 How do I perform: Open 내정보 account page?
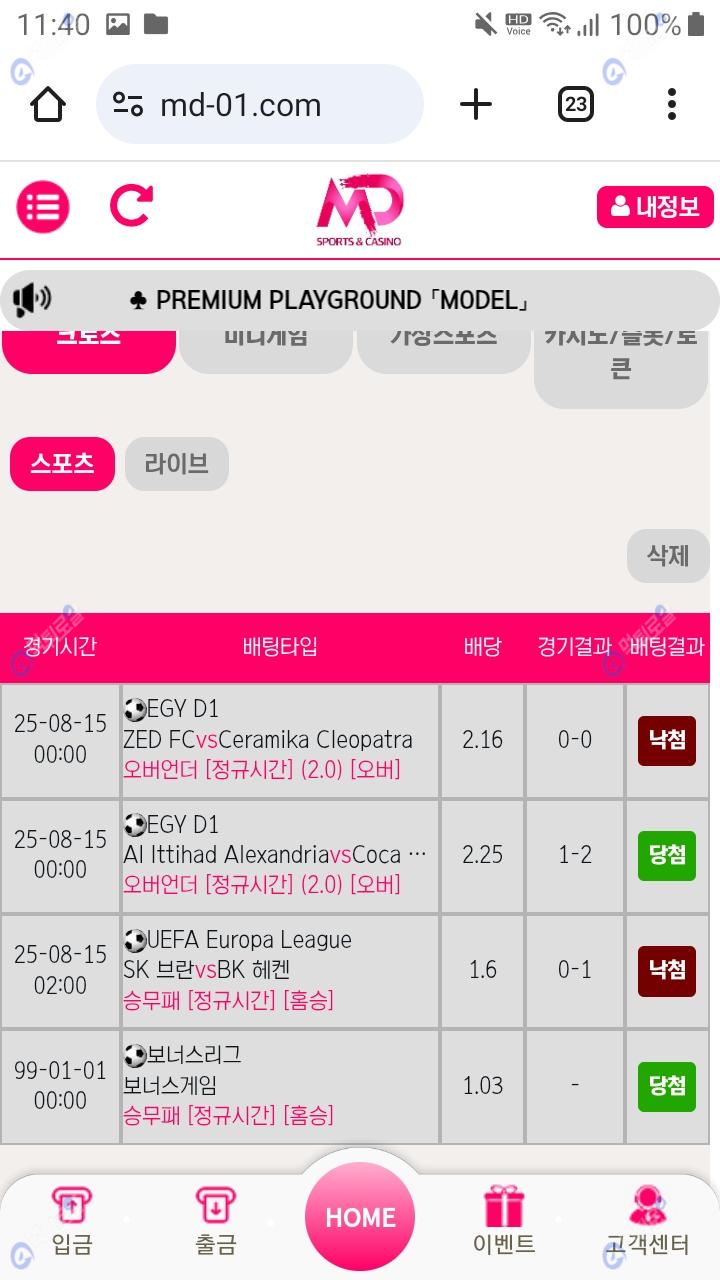655,207
